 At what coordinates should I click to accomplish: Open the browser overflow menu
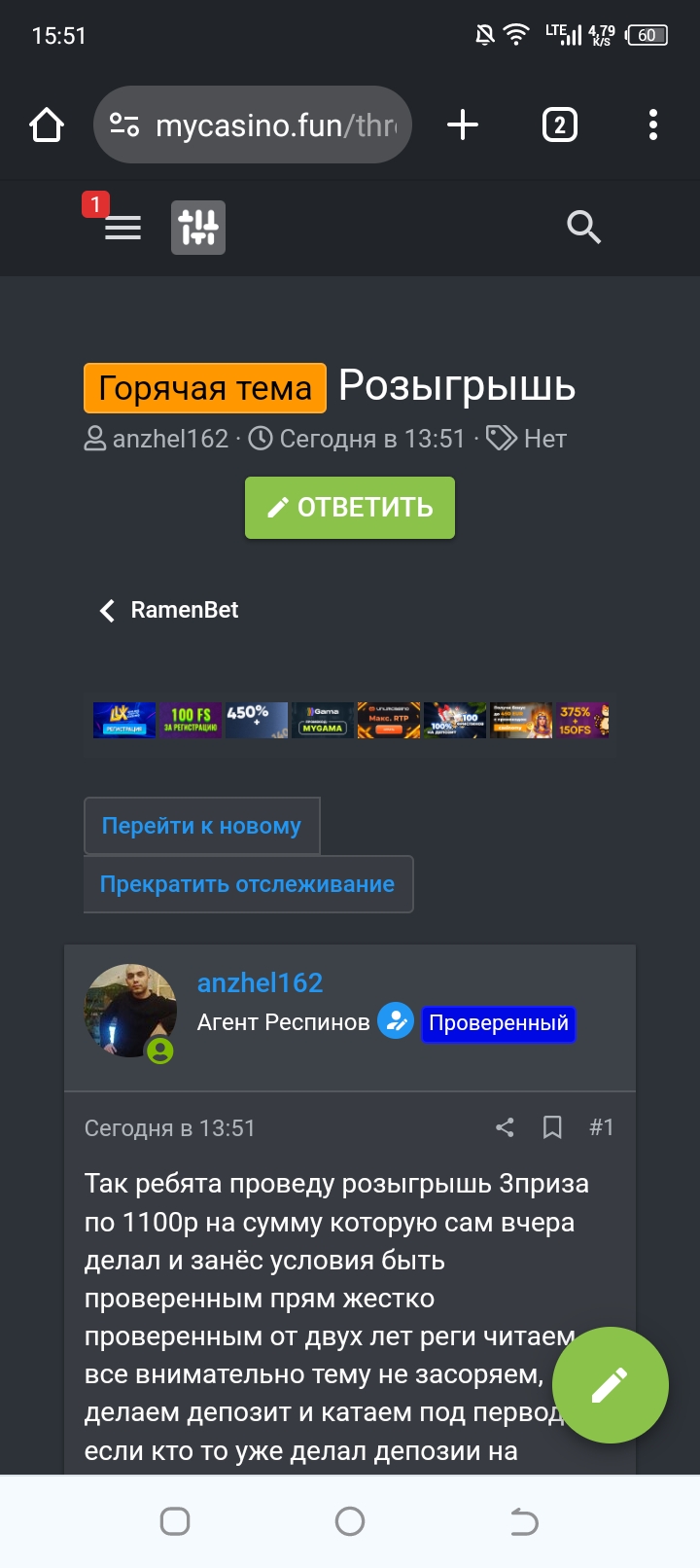(x=653, y=125)
